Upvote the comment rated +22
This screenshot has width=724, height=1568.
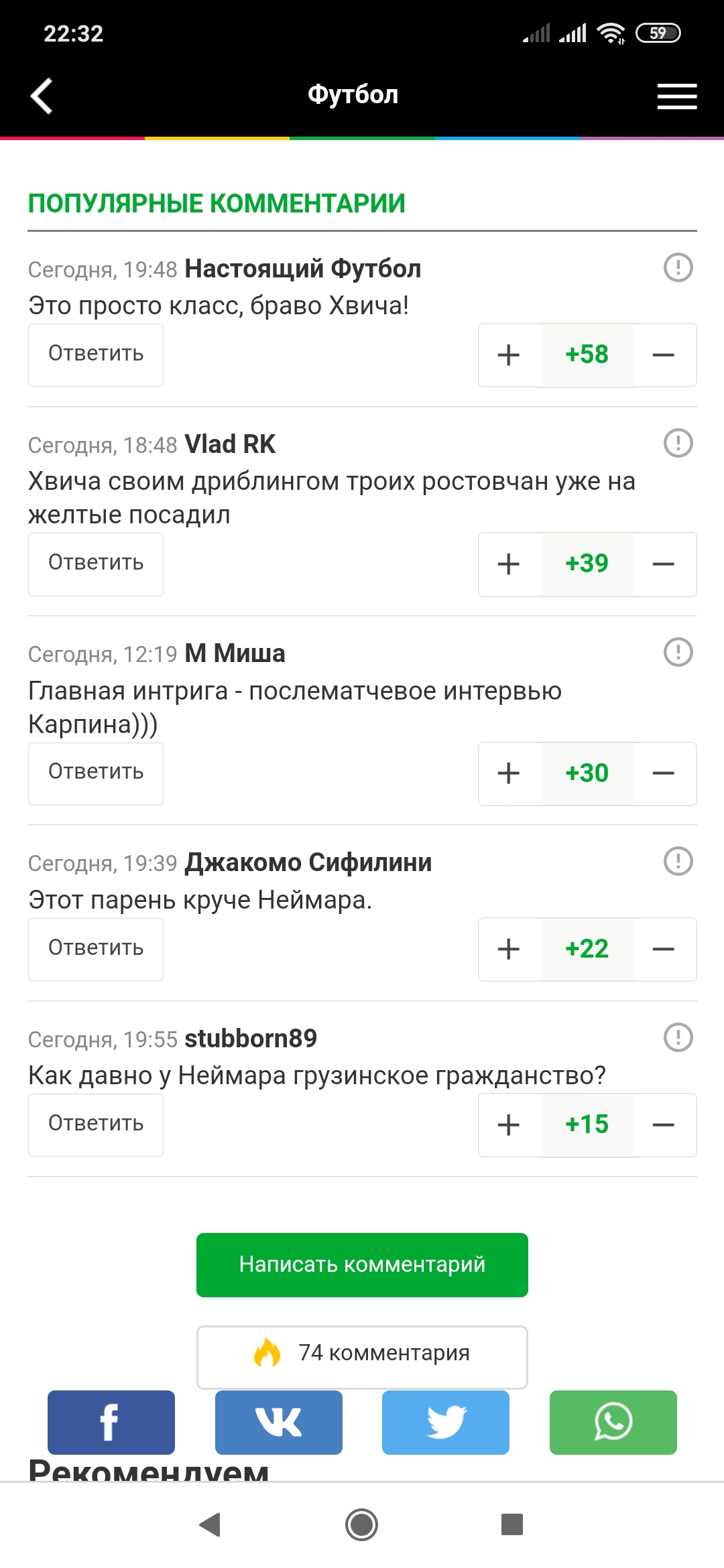click(x=509, y=949)
